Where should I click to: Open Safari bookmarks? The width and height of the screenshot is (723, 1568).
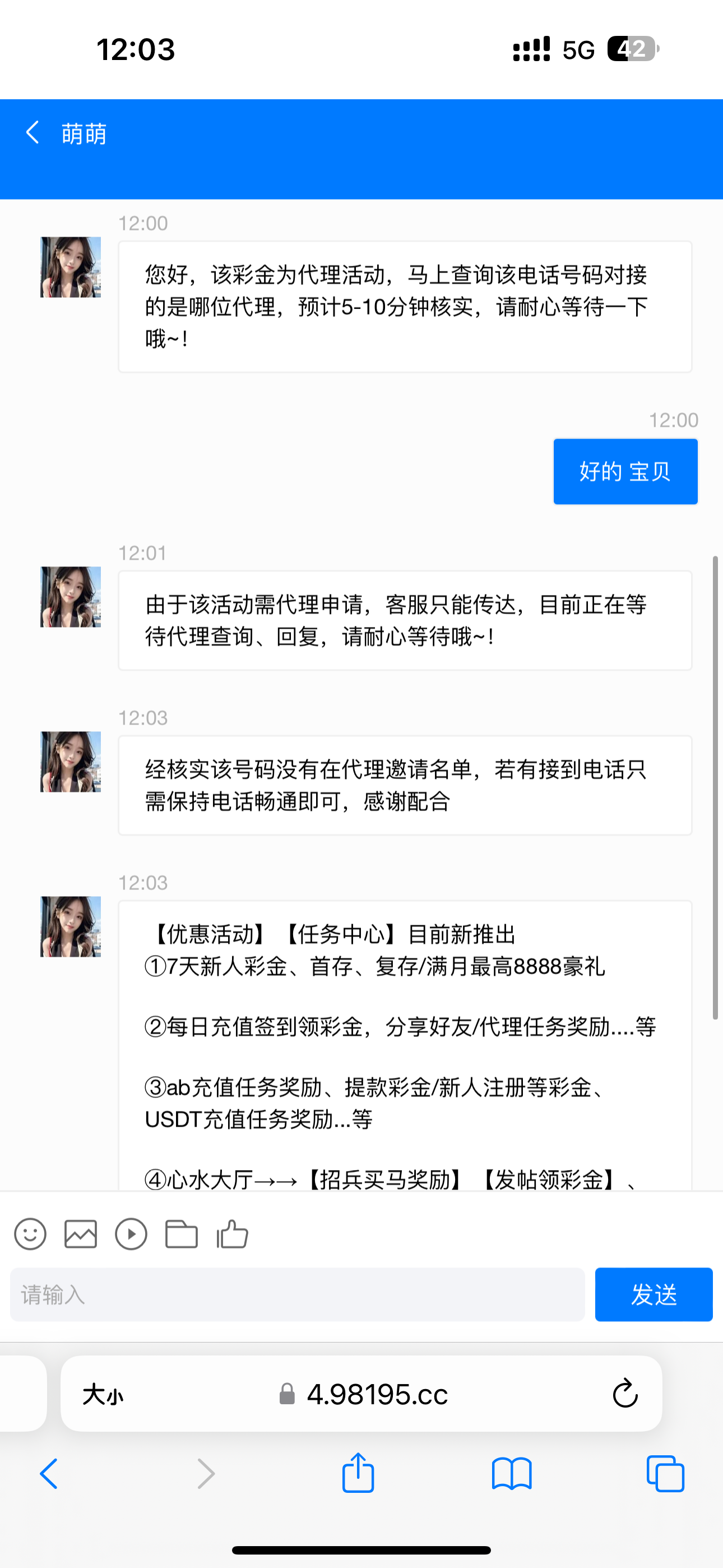(512, 1474)
